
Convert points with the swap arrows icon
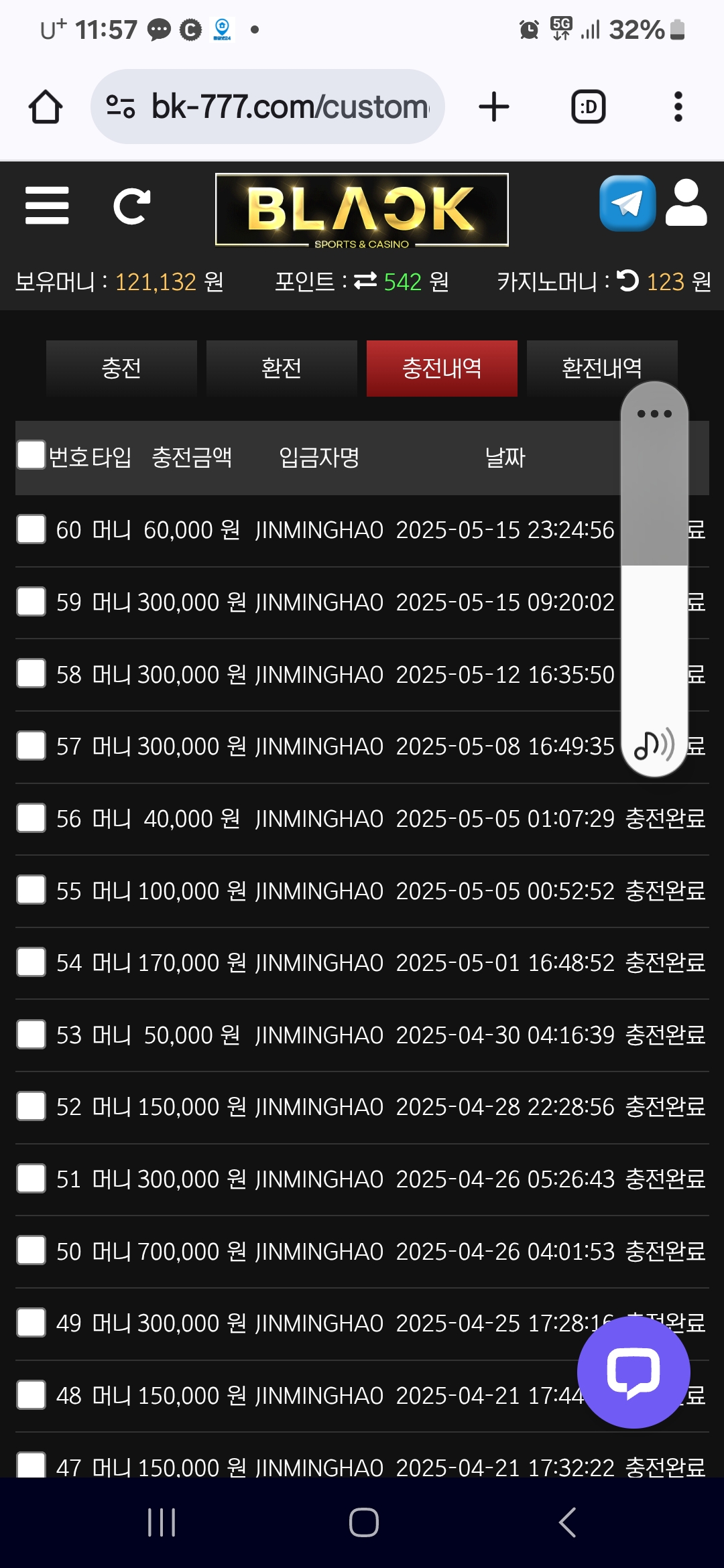365,281
